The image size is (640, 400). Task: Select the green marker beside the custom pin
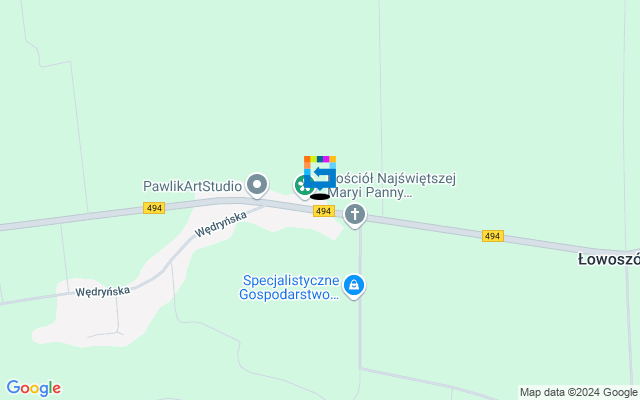302,185
